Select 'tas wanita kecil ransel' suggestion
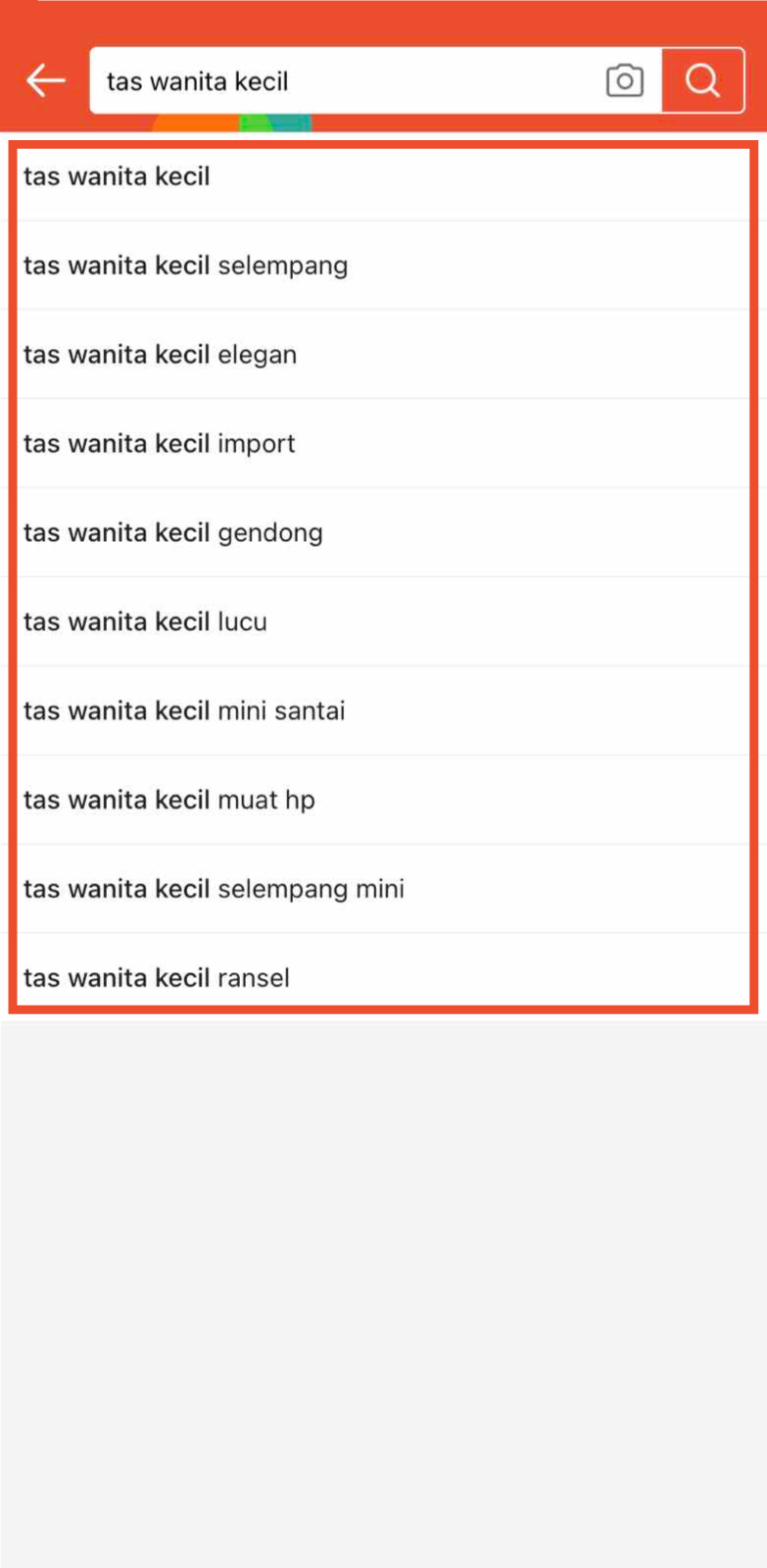The width and height of the screenshot is (767, 1568). tap(157, 977)
